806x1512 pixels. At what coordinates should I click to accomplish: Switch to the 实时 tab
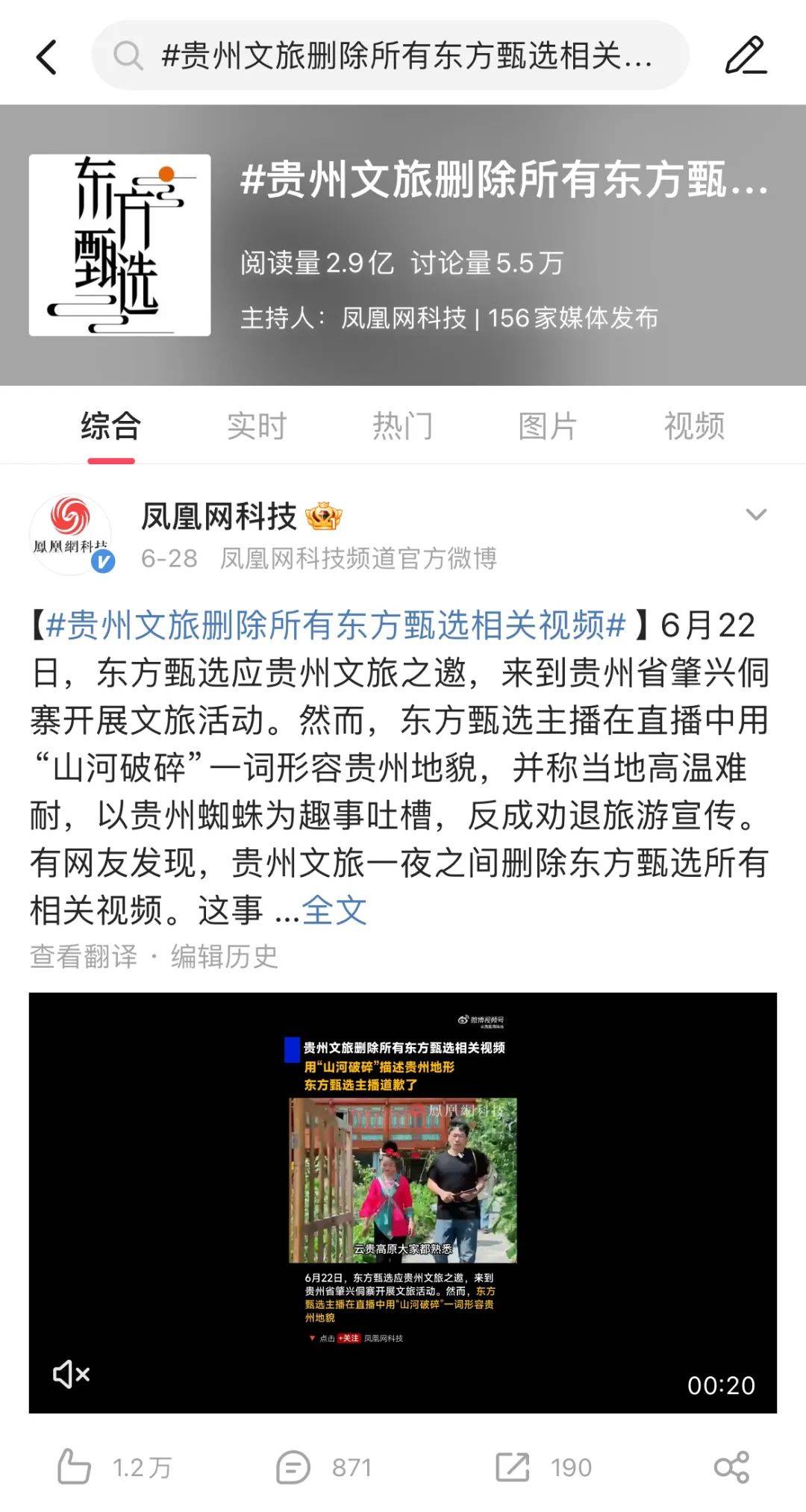(x=257, y=426)
